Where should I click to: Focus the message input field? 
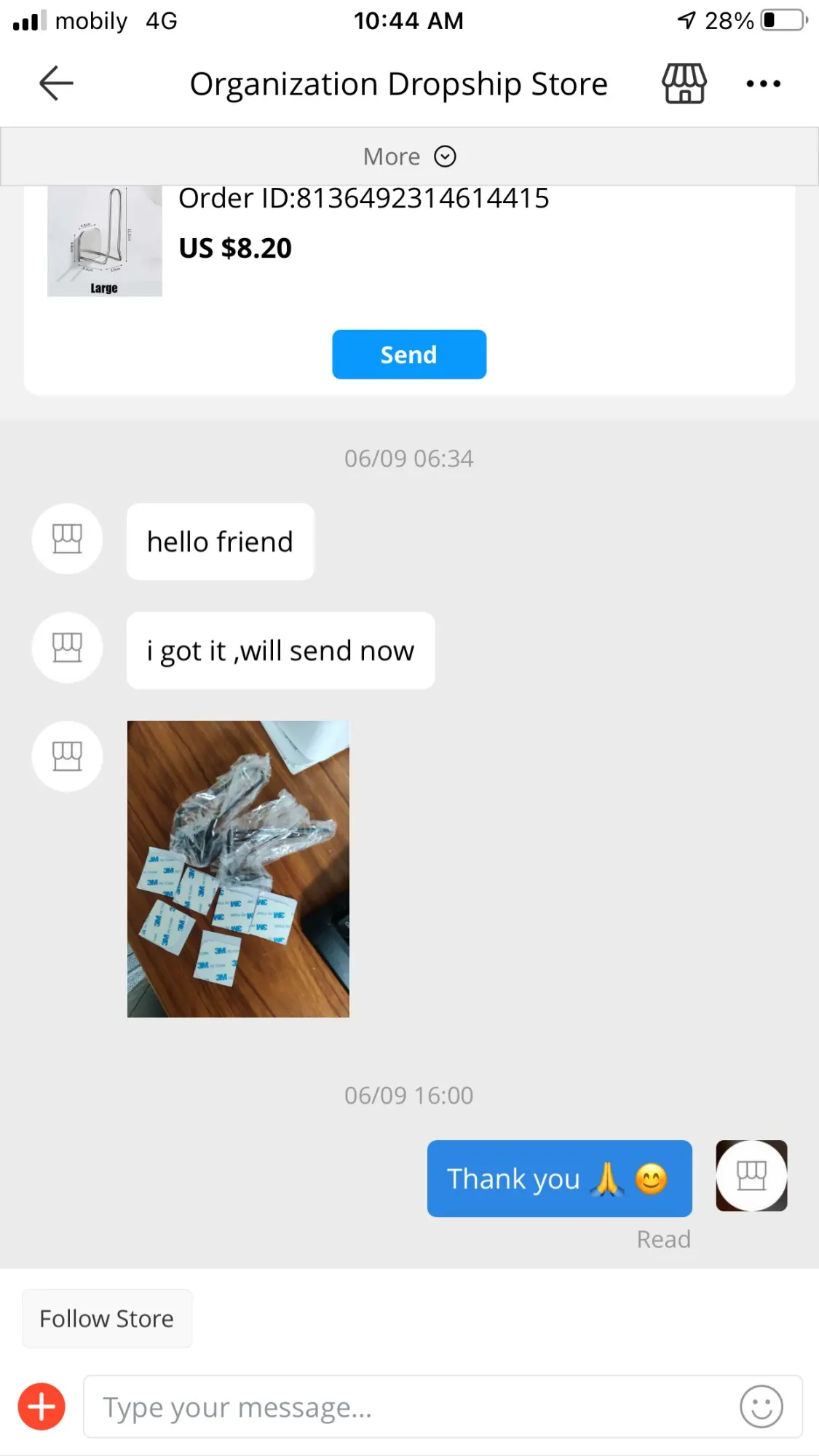tap(408, 1406)
